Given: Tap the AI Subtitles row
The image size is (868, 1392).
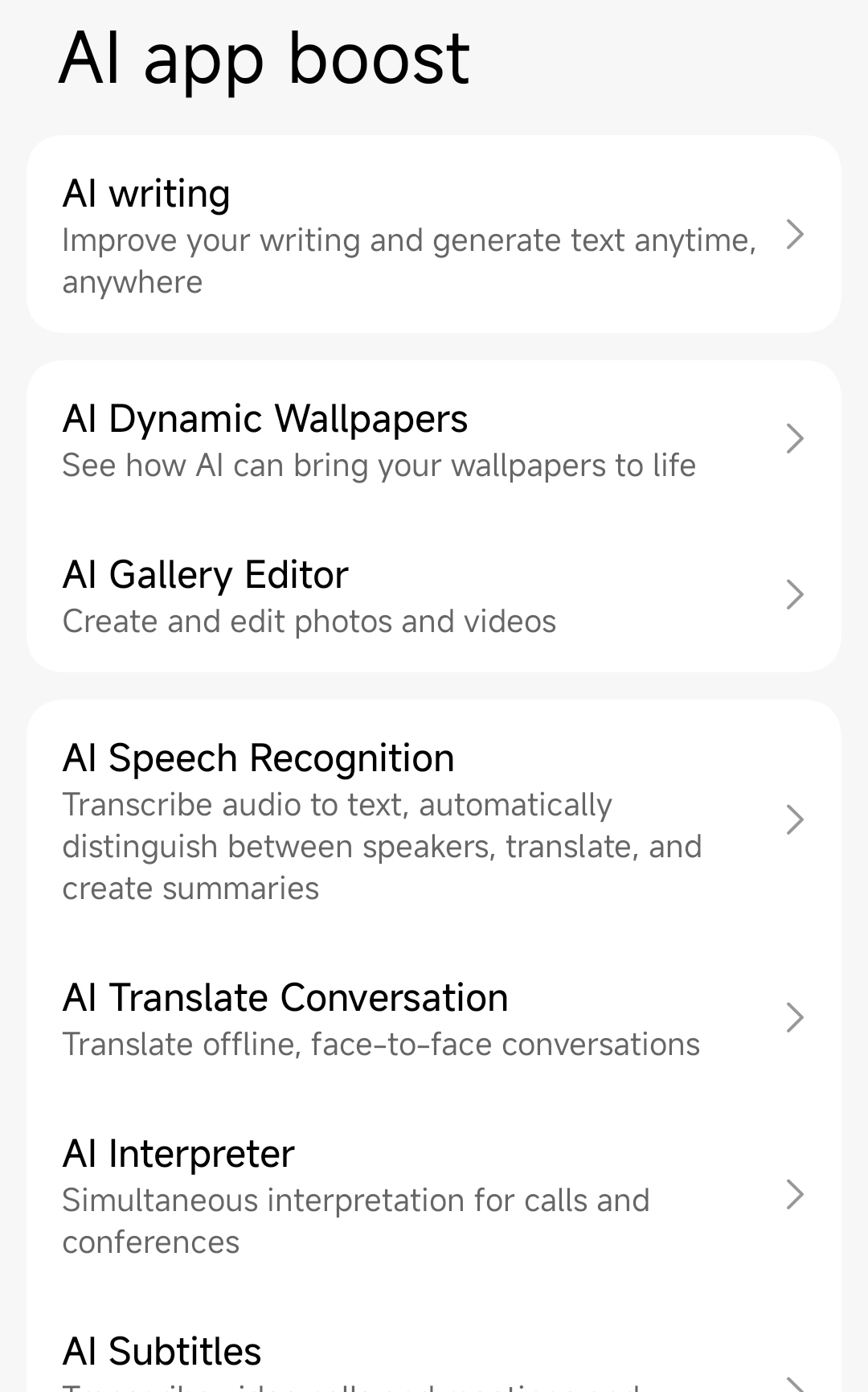Looking at the screenshot, I should (x=434, y=1361).
